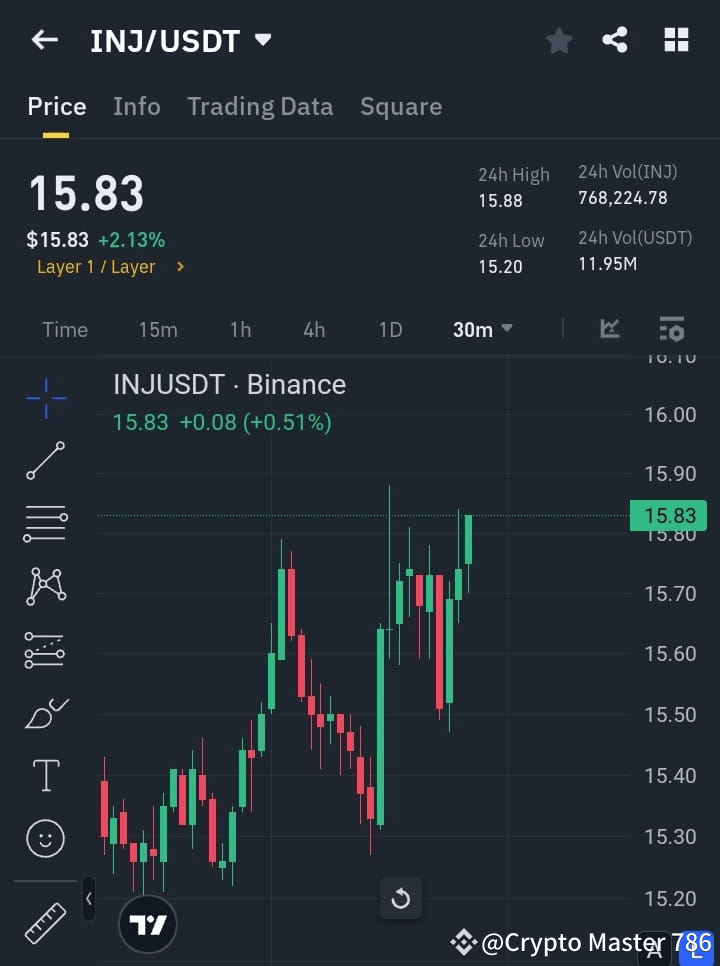Select the text annotation tool
The image size is (720, 966).
click(x=45, y=775)
